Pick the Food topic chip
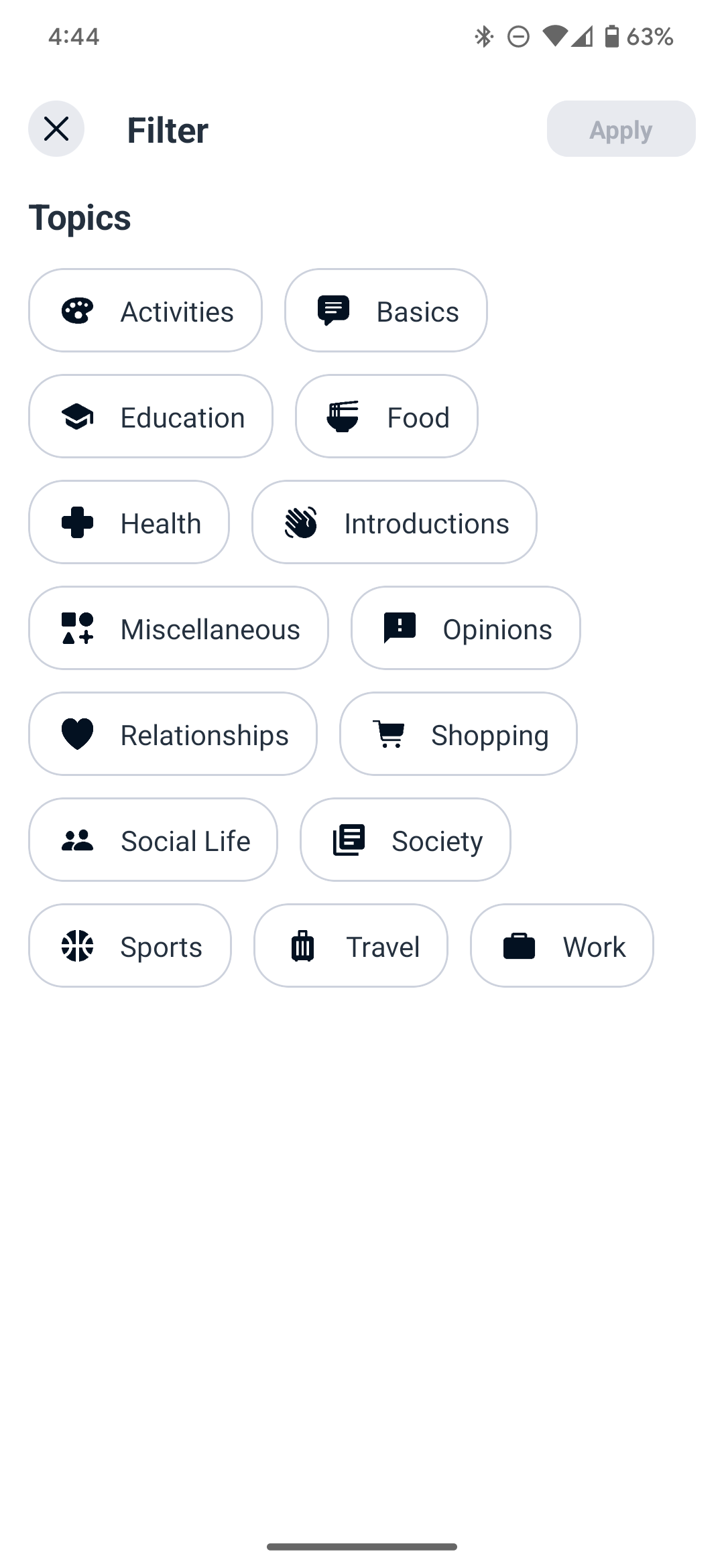 pyautogui.click(x=387, y=417)
